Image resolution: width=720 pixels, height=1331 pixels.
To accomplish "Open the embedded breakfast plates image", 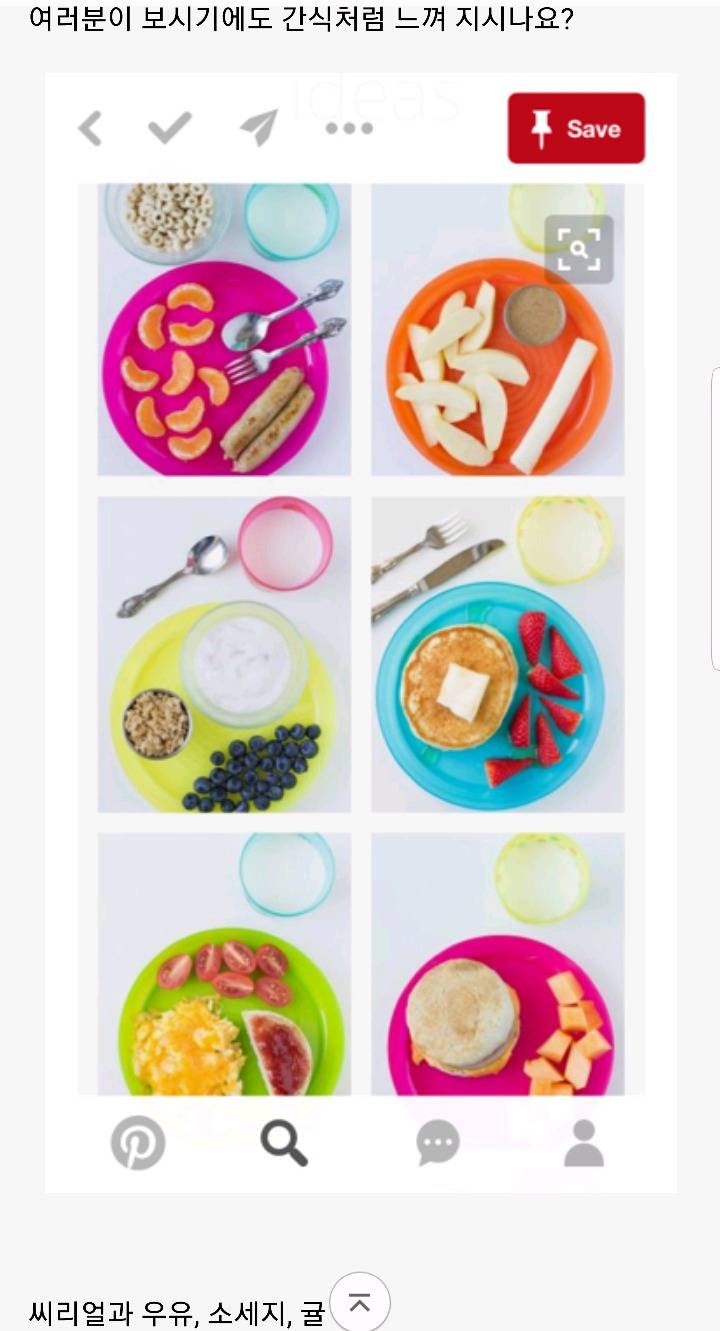I will point(360,632).
